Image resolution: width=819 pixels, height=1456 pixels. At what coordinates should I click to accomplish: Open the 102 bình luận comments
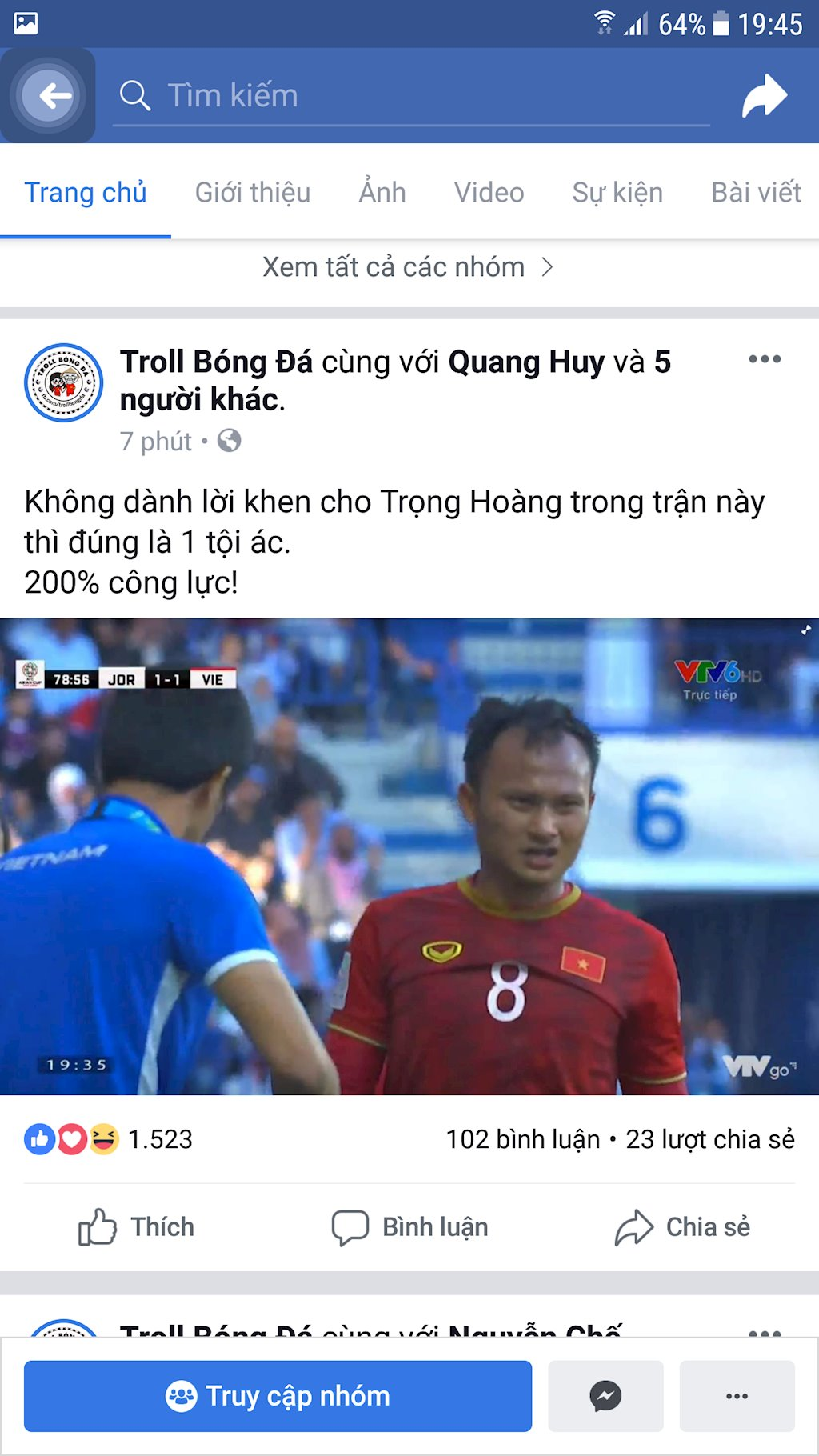click(x=522, y=1139)
